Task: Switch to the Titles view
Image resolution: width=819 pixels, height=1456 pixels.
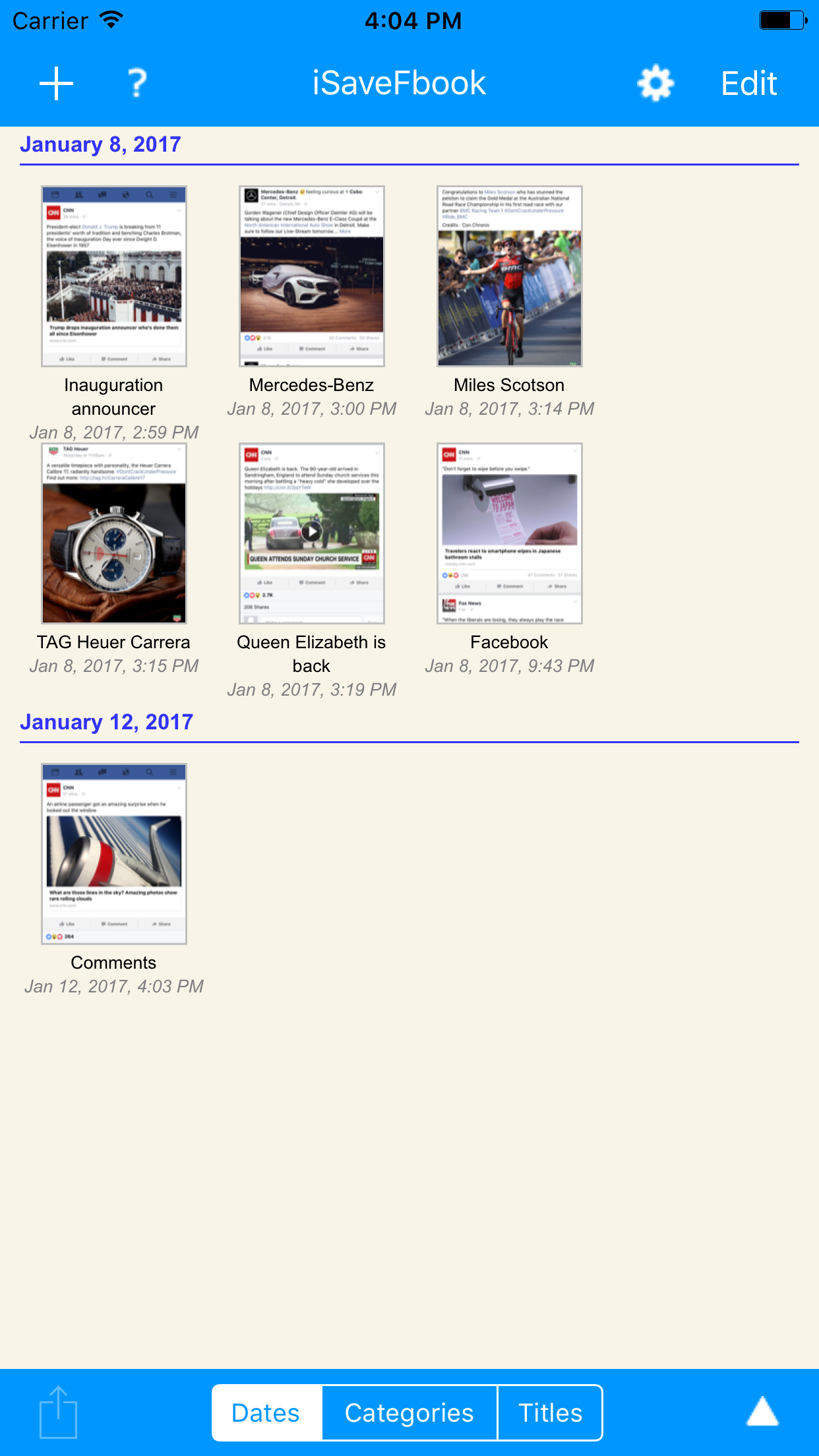Action: point(550,1413)
